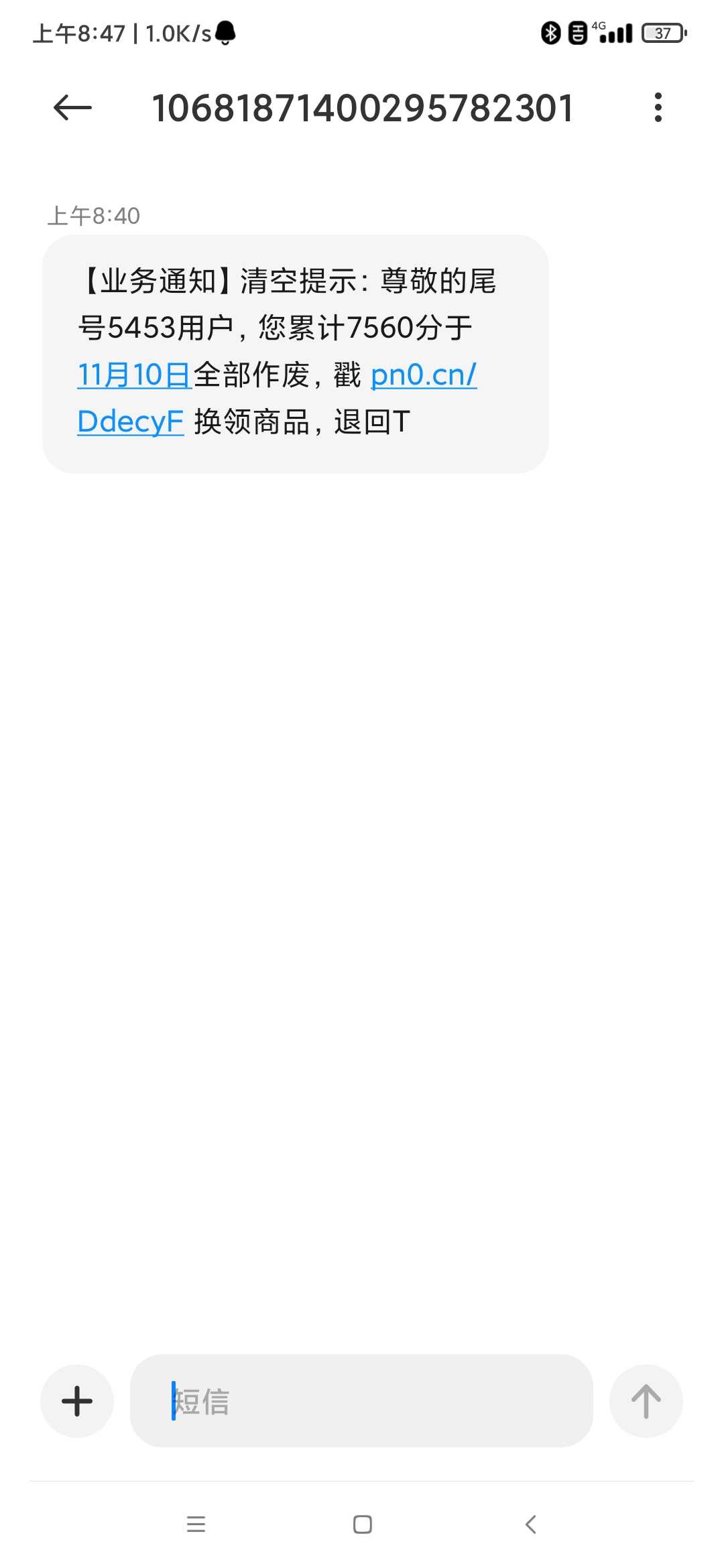Go to home screen via navigation bar
724x1568 pixels.
tap(362, 1524)
